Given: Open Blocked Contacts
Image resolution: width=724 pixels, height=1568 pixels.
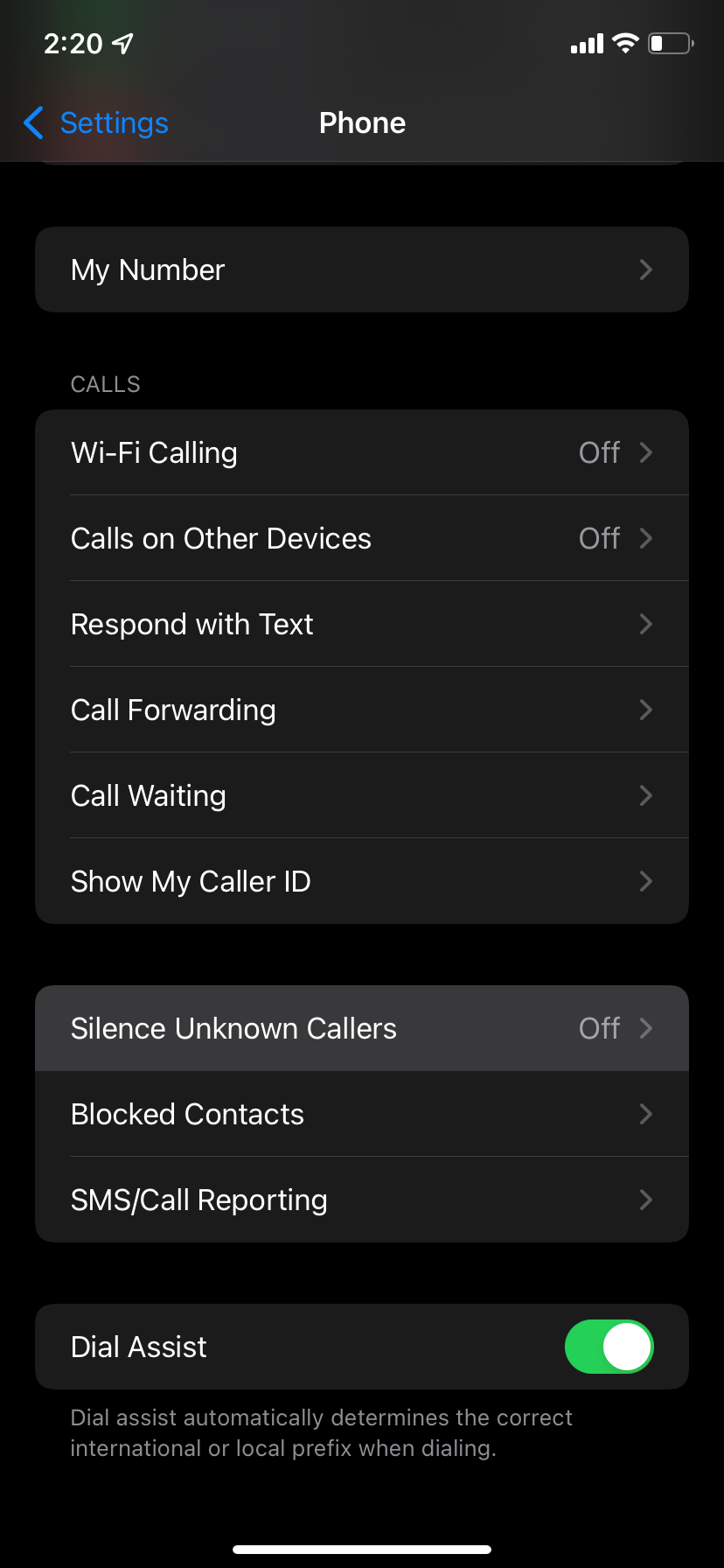Looking at the screenshot, I should [x=362, y=1114].
